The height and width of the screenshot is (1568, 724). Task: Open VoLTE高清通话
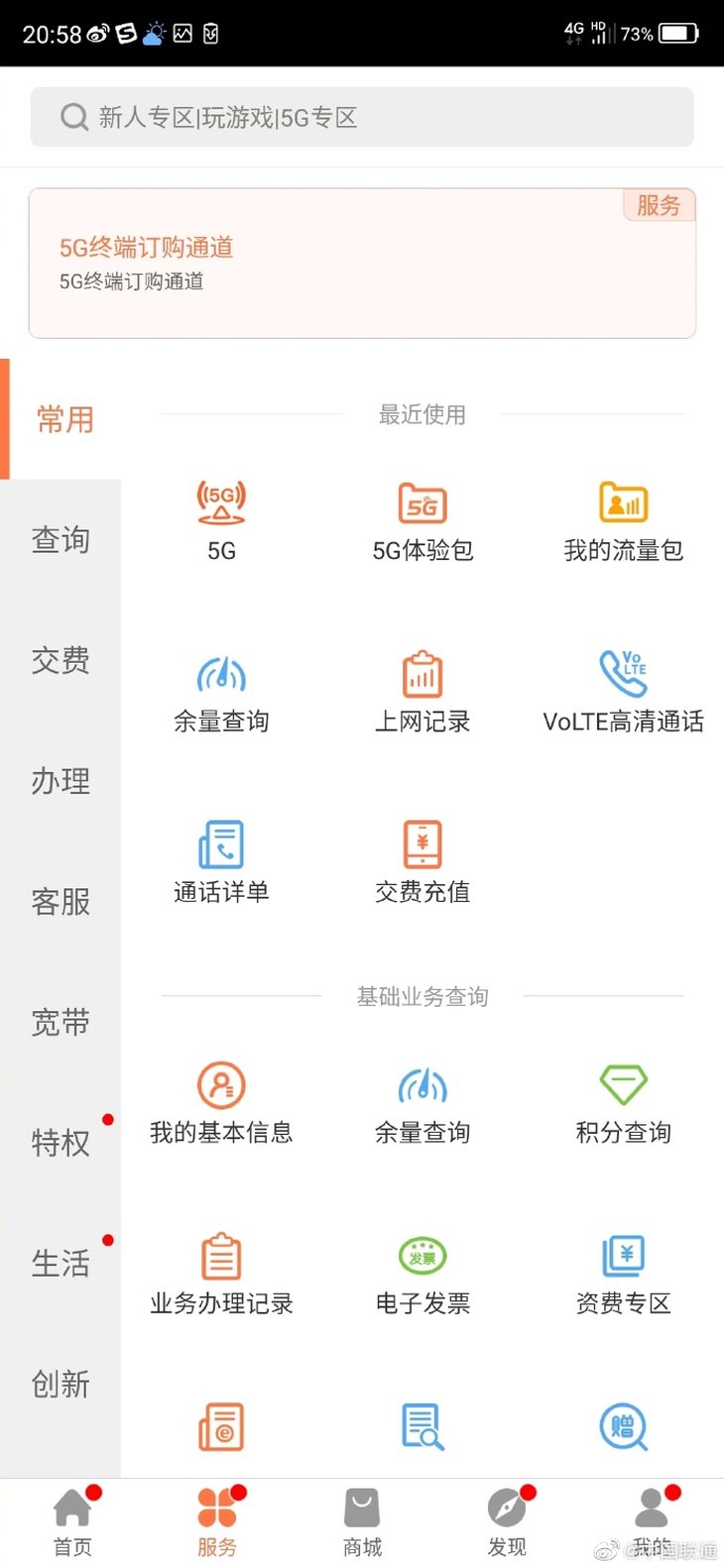(624, 692)
